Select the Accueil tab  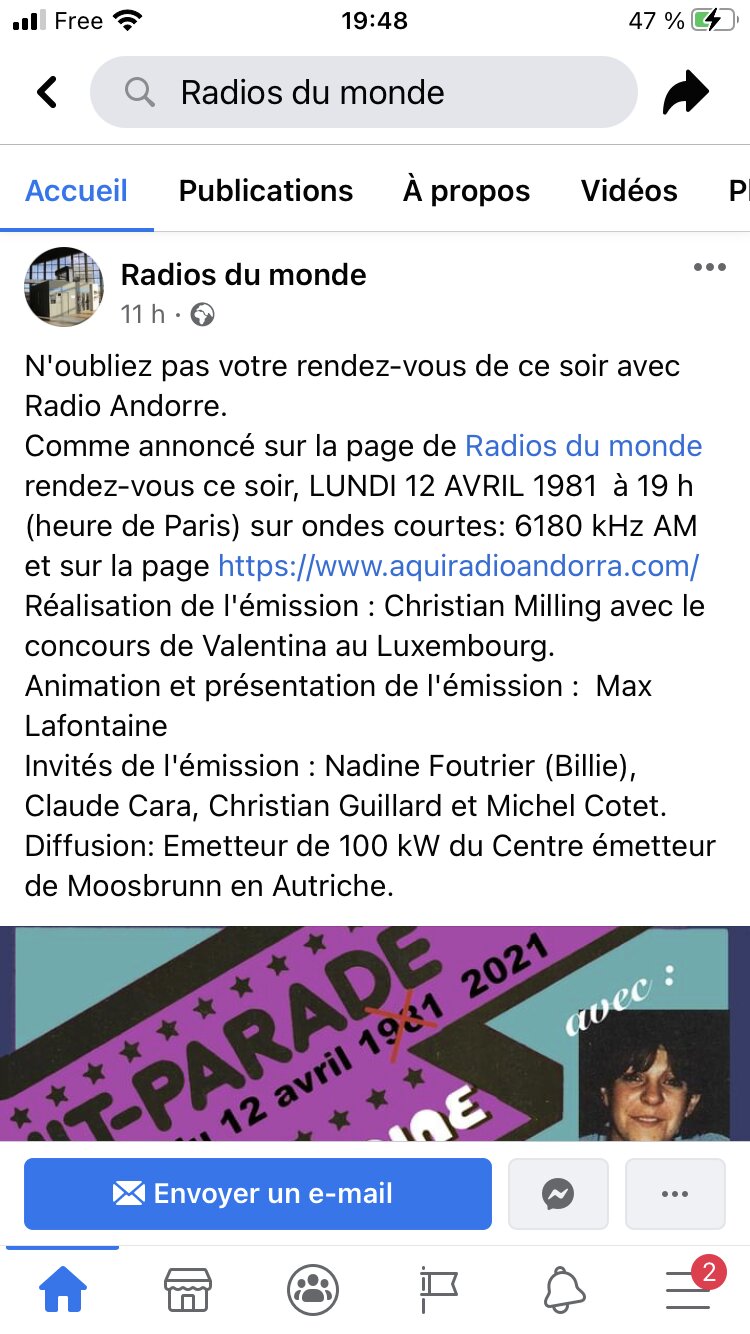point(76,190)
